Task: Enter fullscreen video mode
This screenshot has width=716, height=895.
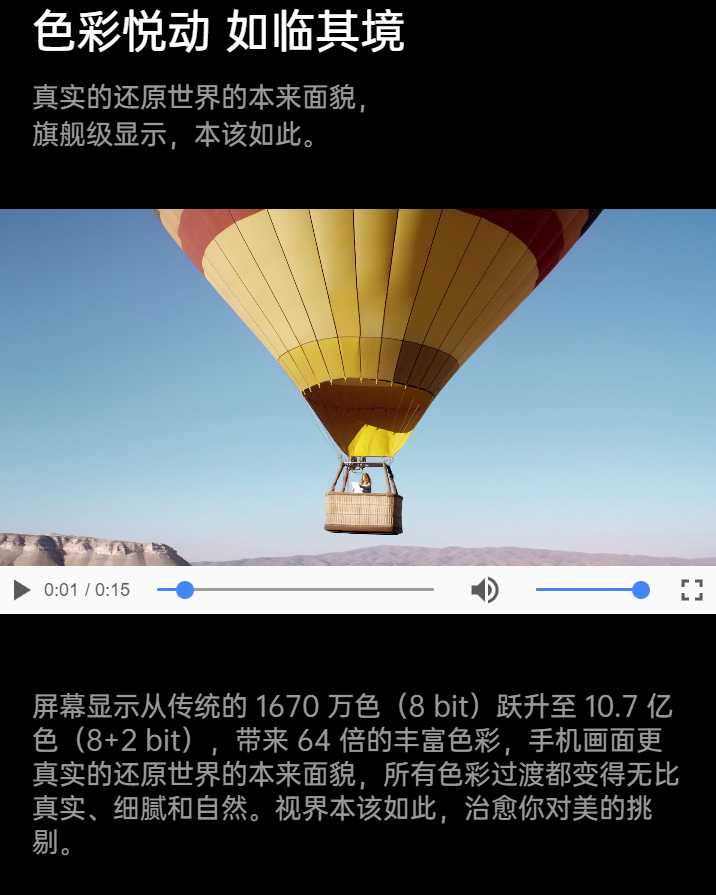Action: [691, 590]
